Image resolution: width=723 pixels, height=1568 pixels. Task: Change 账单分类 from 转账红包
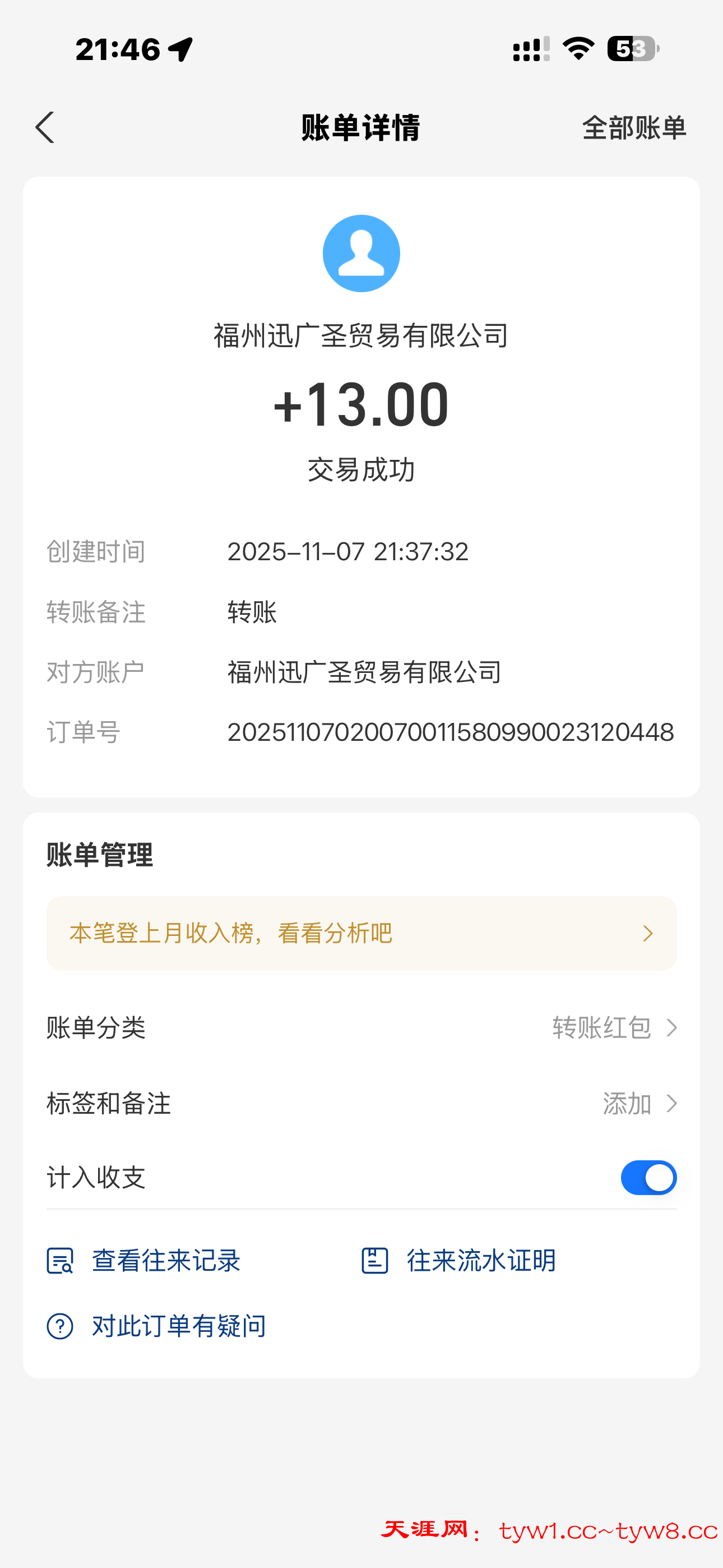[x=614, y=1027]
